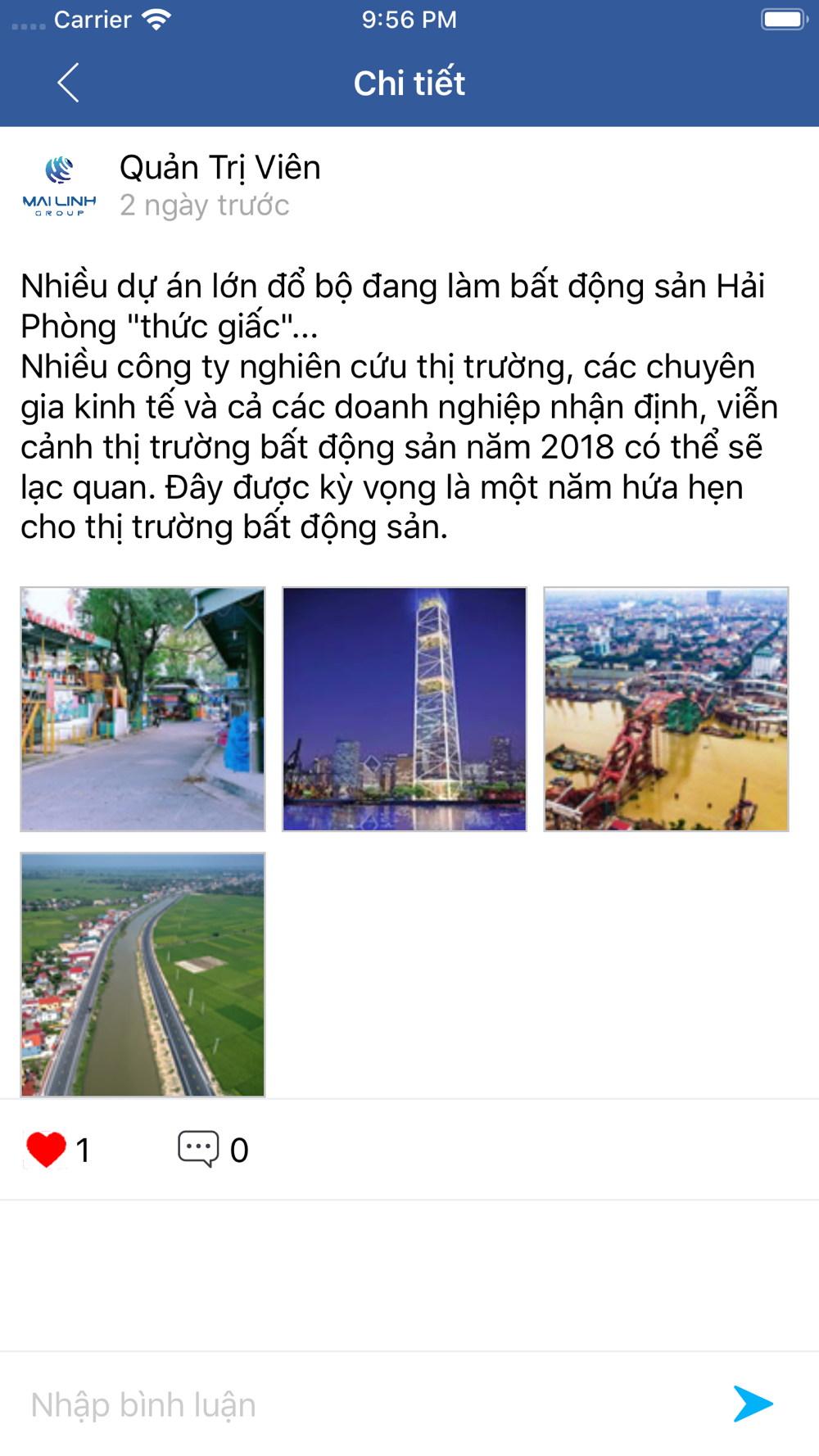Viewport: 819px width, 1456px height.
Task: Focus the Nhập bình luận comment field
Action: 369,1404
